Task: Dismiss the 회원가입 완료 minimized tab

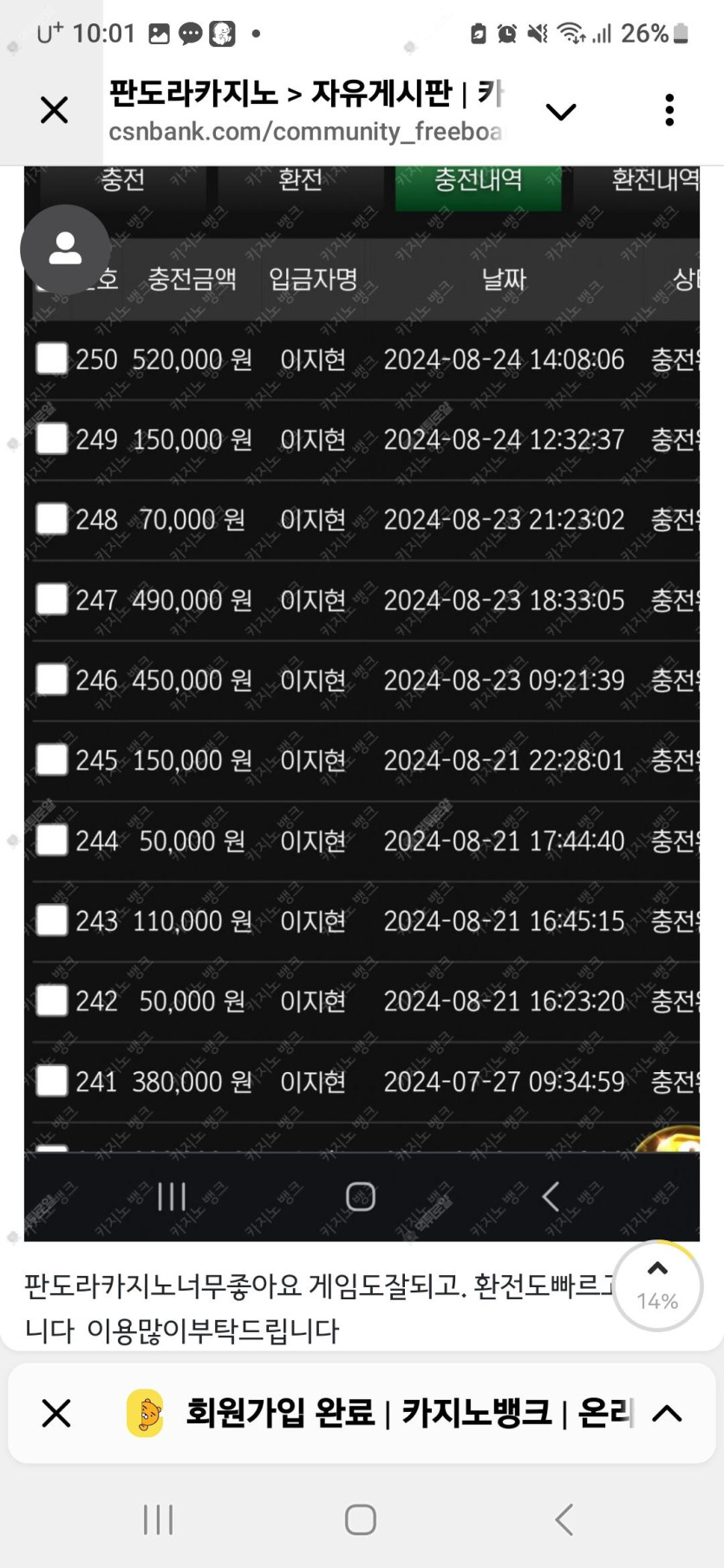Action: (56, 1413)
